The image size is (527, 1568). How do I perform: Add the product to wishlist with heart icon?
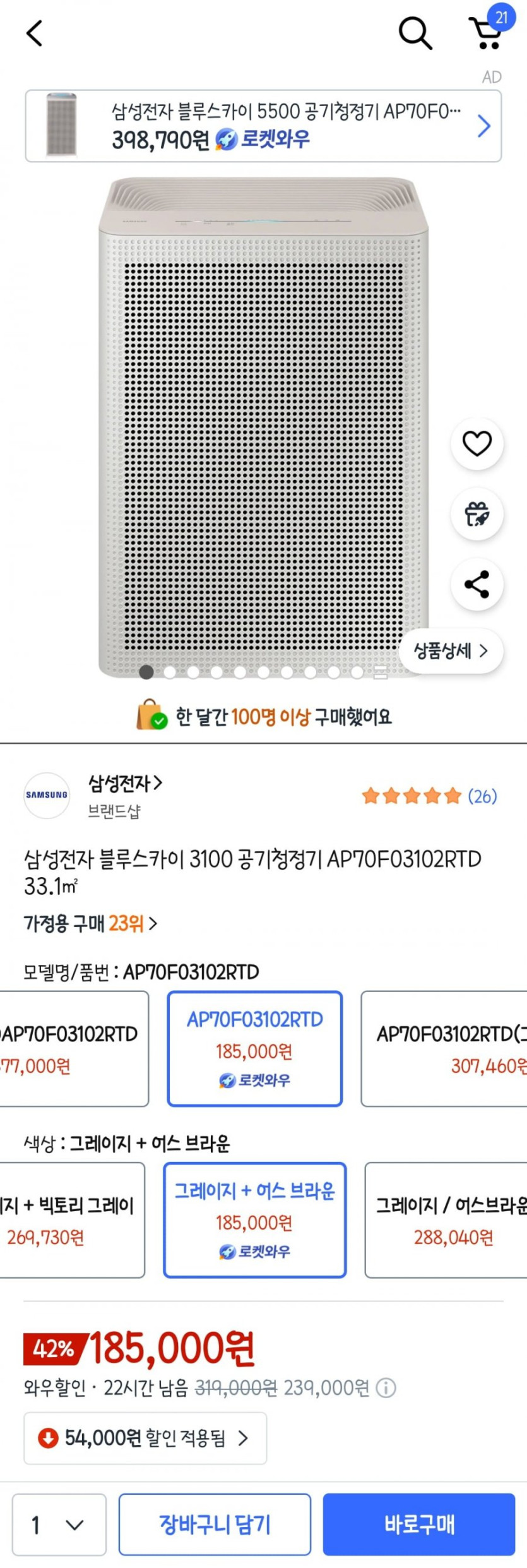[477, 444]
